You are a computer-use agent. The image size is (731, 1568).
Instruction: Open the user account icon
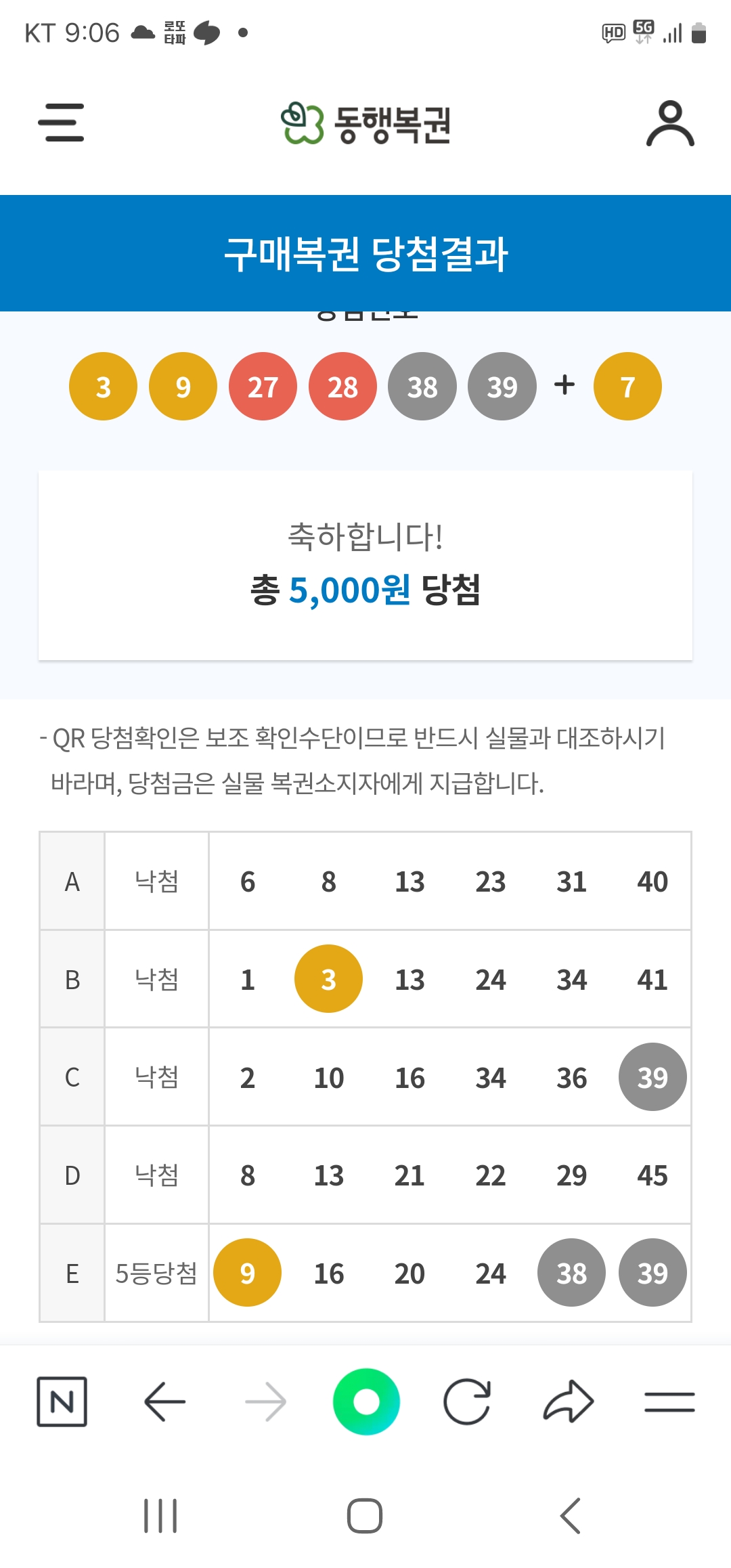670,123
